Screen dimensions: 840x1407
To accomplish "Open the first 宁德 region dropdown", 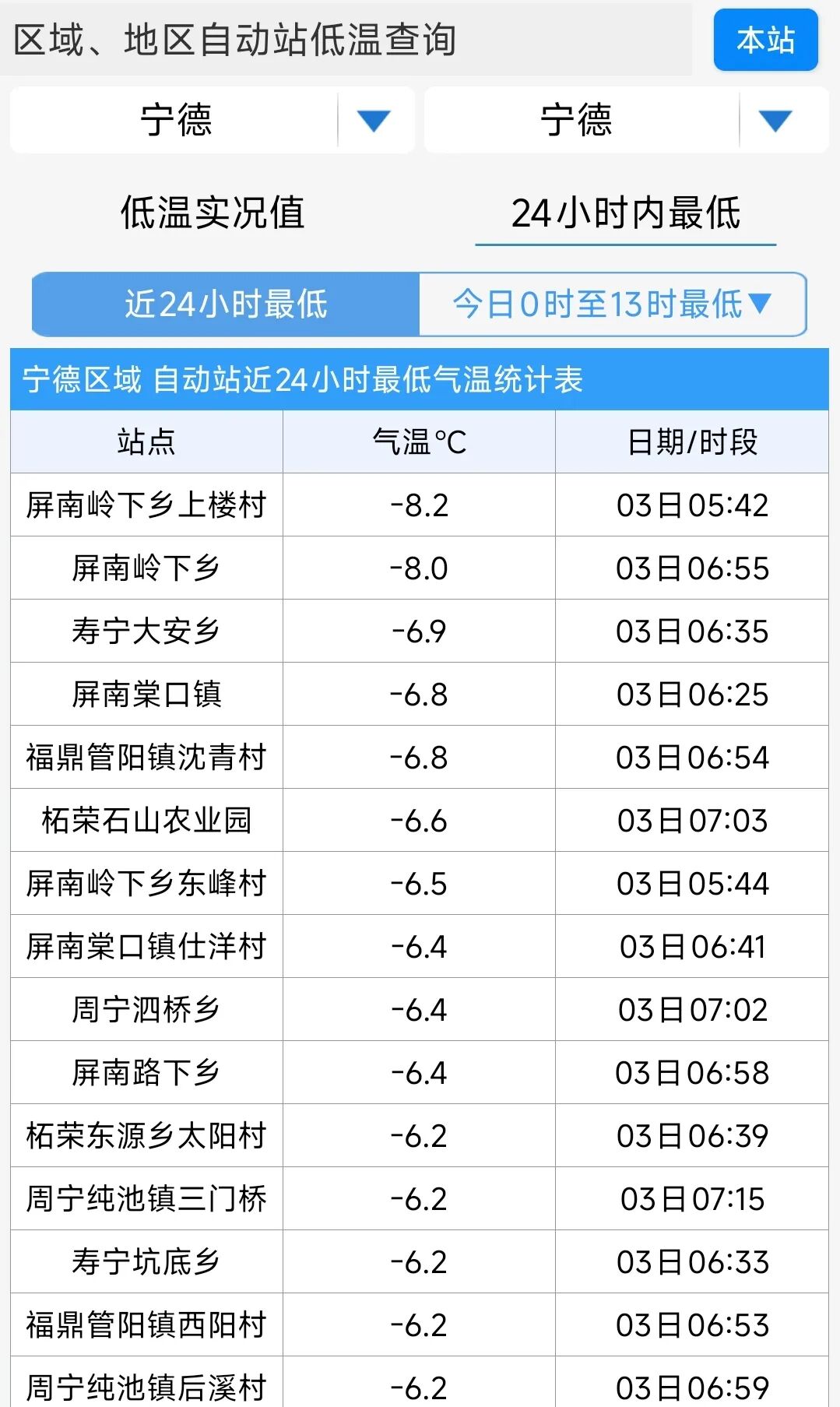I will (x=212, y=121).
